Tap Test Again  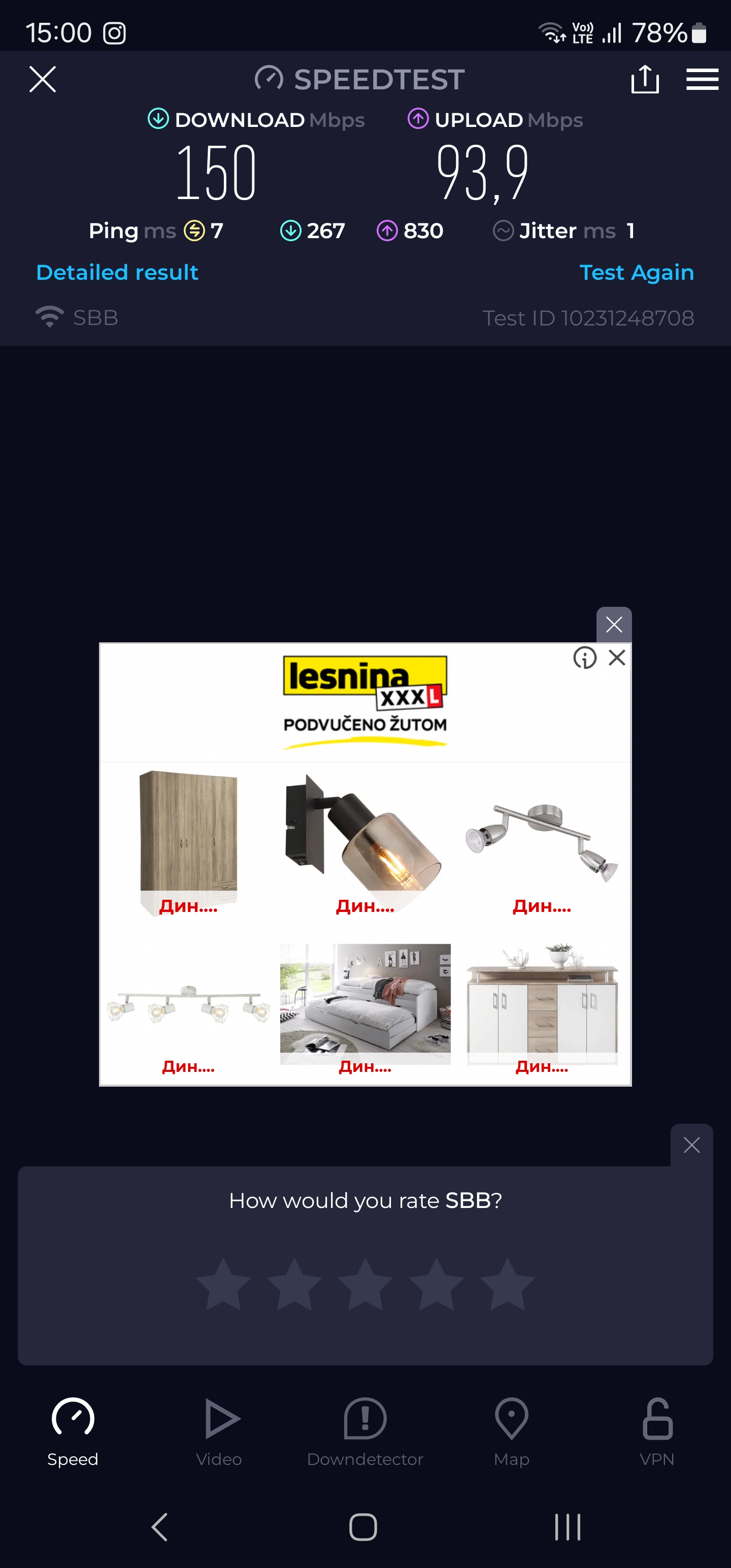click(636, 272)
